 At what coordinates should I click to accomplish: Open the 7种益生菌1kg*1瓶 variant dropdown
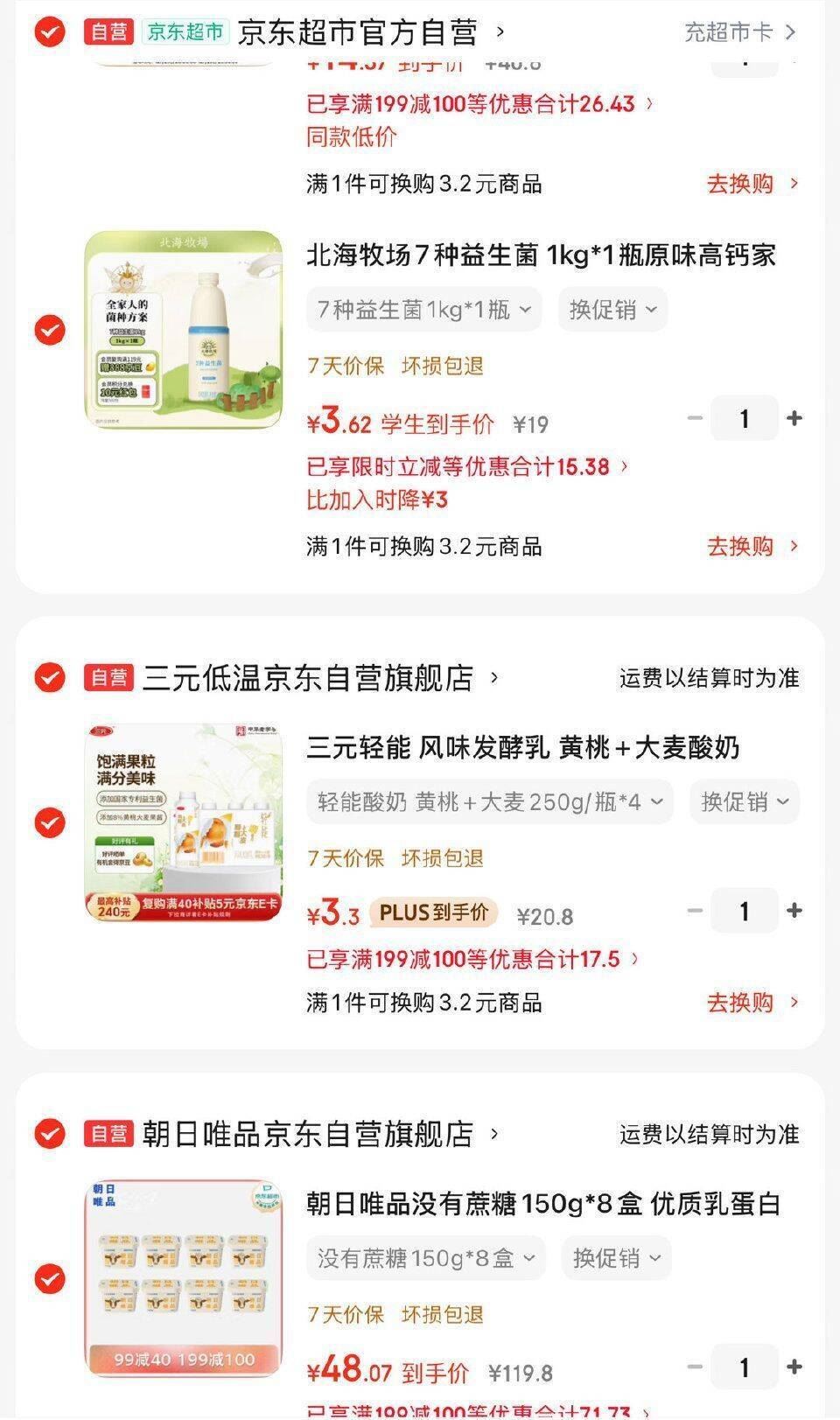tap(423, 309)
